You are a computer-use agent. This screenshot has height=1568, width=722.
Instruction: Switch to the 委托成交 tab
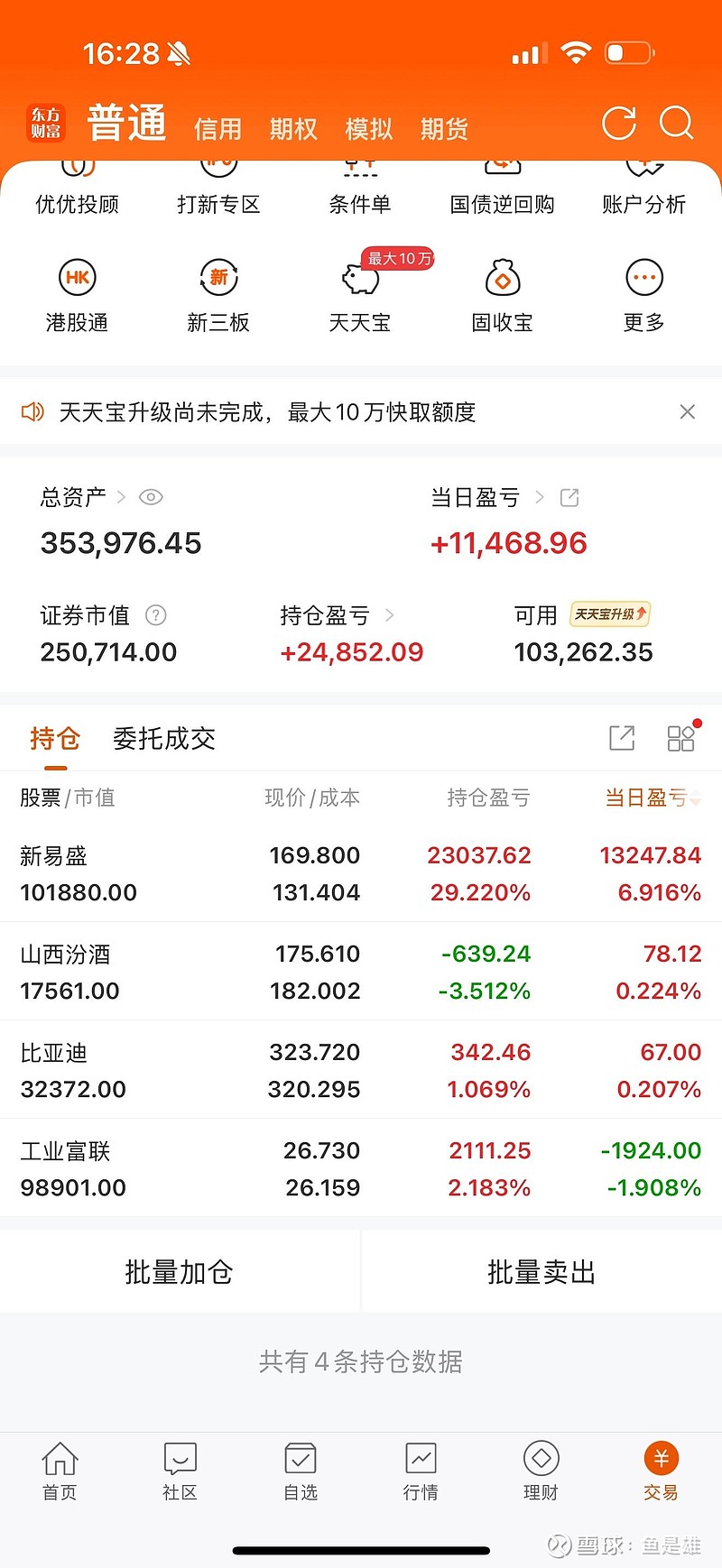pos(163,738)
